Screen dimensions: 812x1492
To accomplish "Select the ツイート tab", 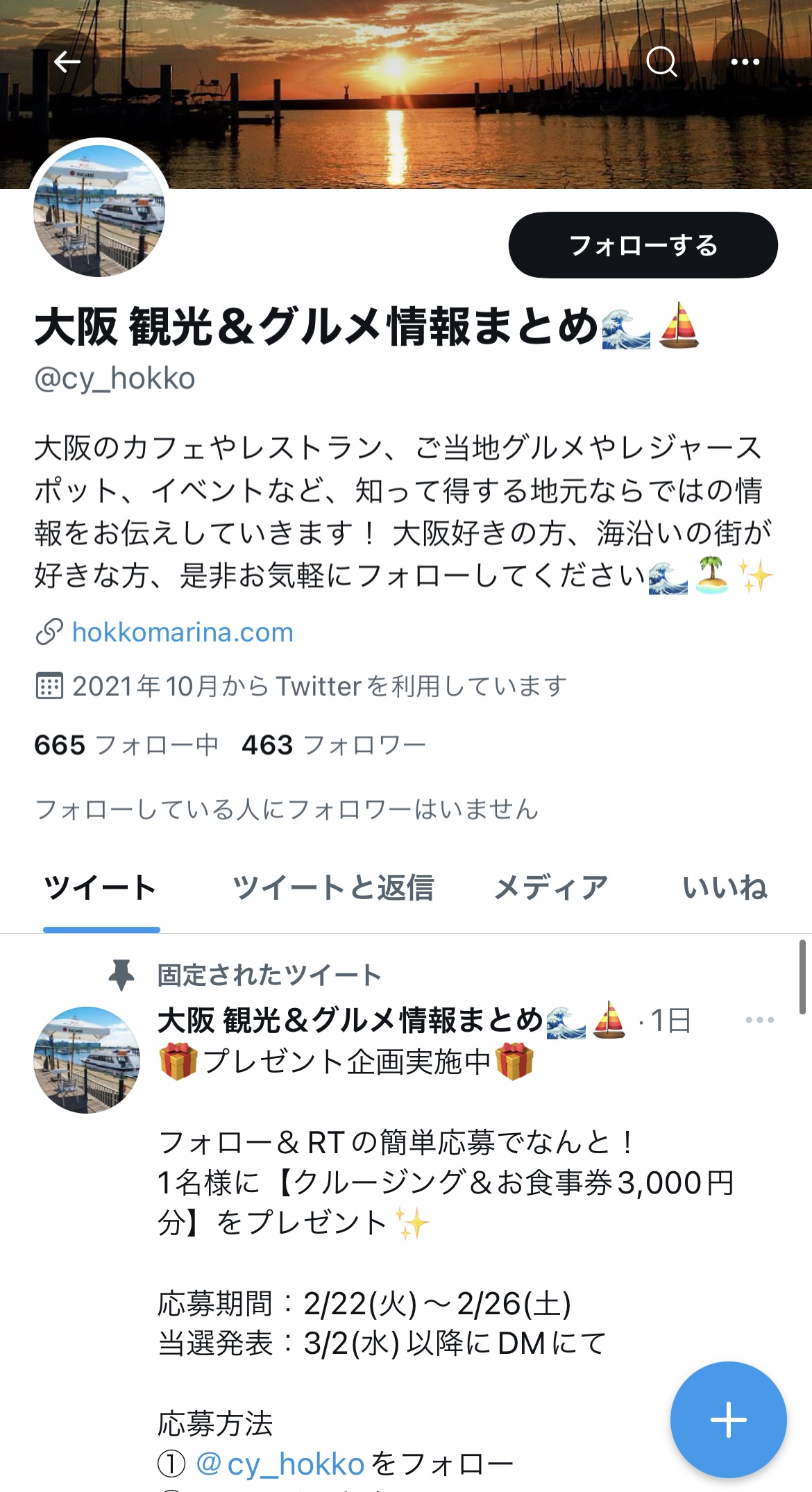I will point(101,888).
